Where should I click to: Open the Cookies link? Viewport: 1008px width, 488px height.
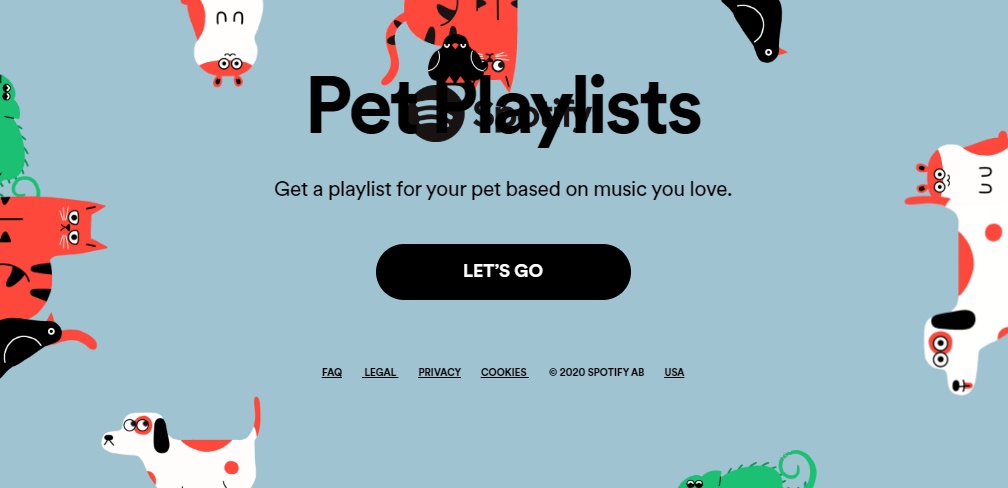coord(504,372)
